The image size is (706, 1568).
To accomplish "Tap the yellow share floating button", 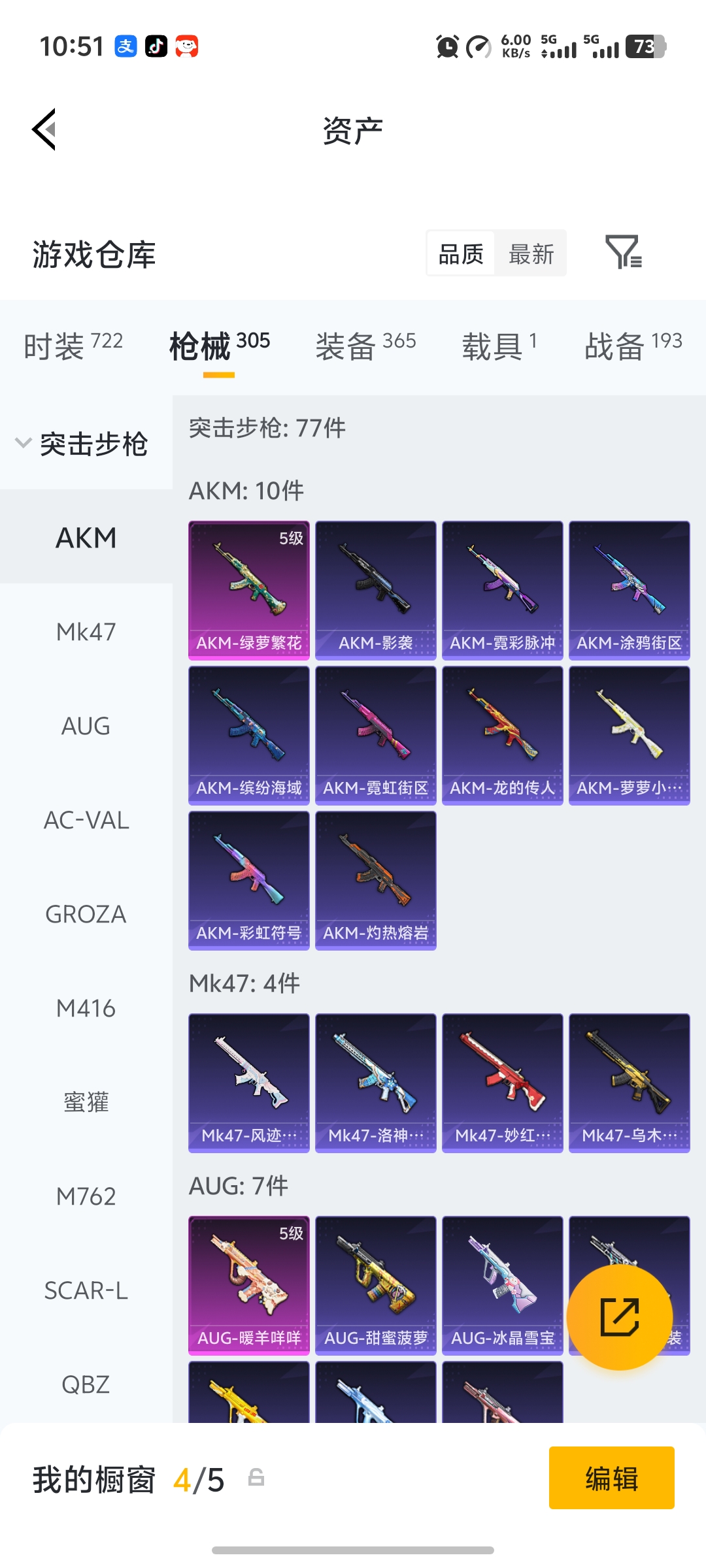I will click(619, 1317).
